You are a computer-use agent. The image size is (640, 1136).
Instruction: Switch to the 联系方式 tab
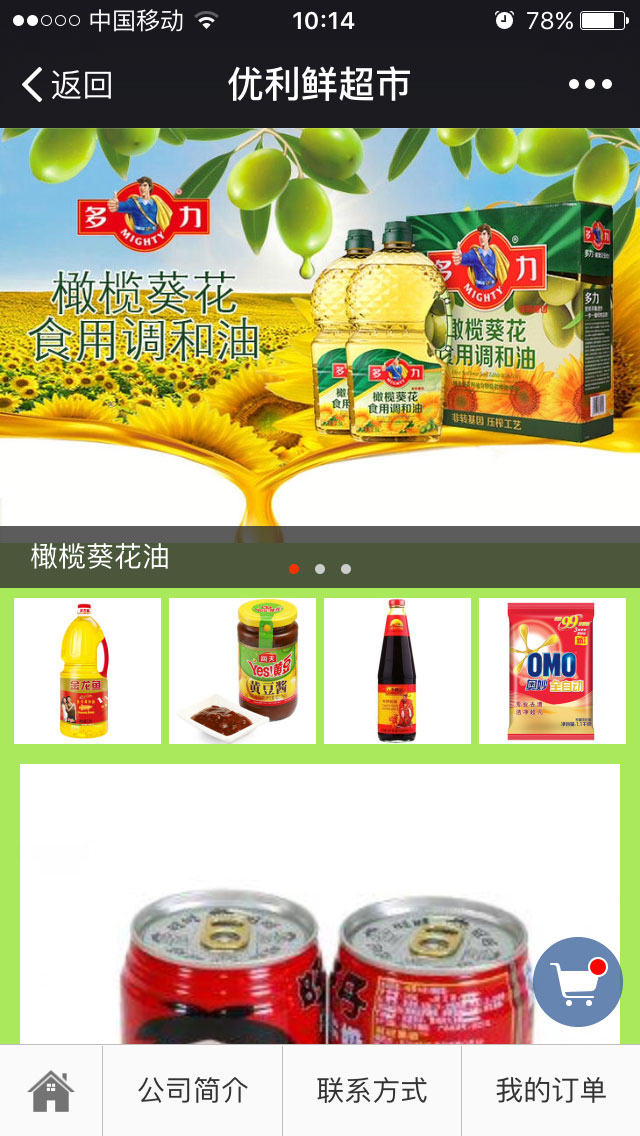[x=372, y=1091]
